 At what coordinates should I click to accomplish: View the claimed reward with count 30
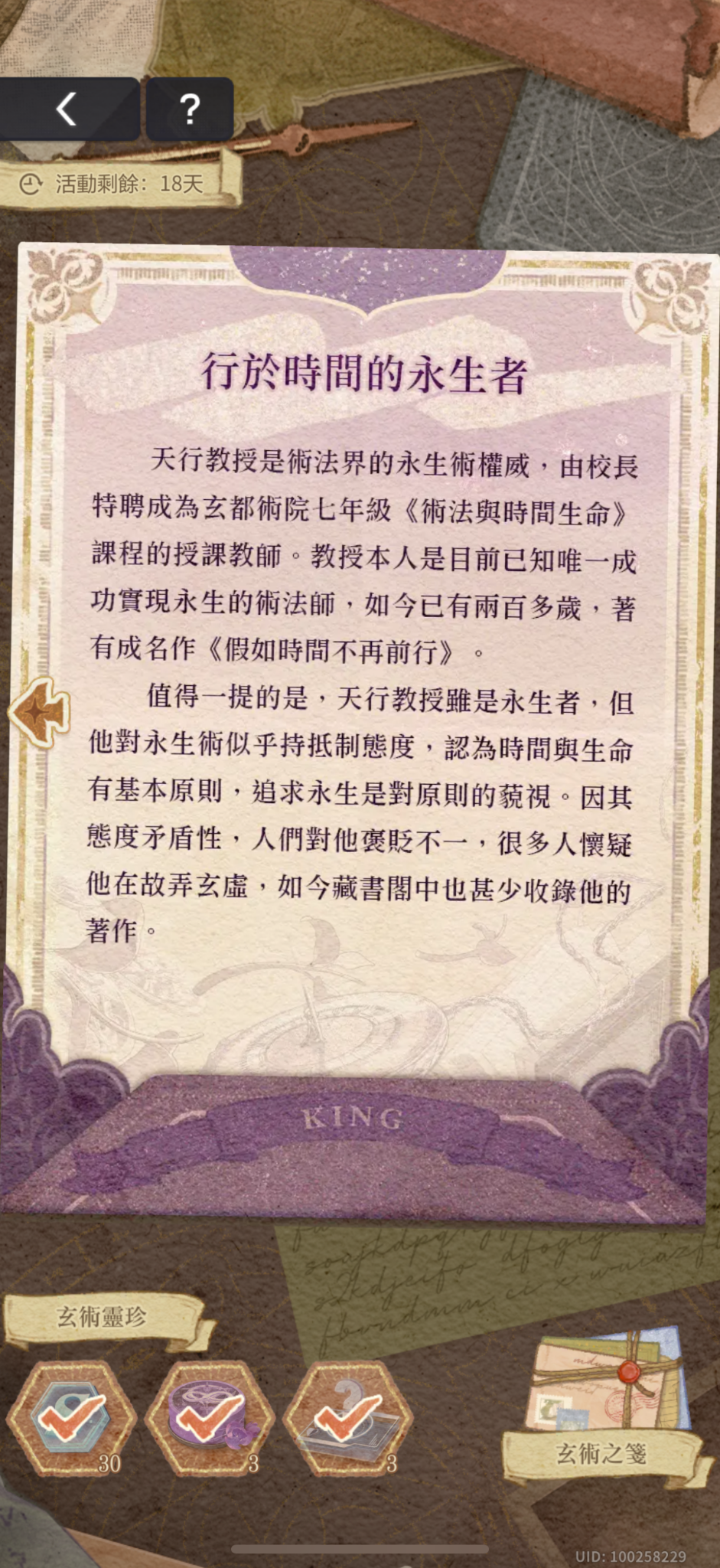pos(71,1418)
